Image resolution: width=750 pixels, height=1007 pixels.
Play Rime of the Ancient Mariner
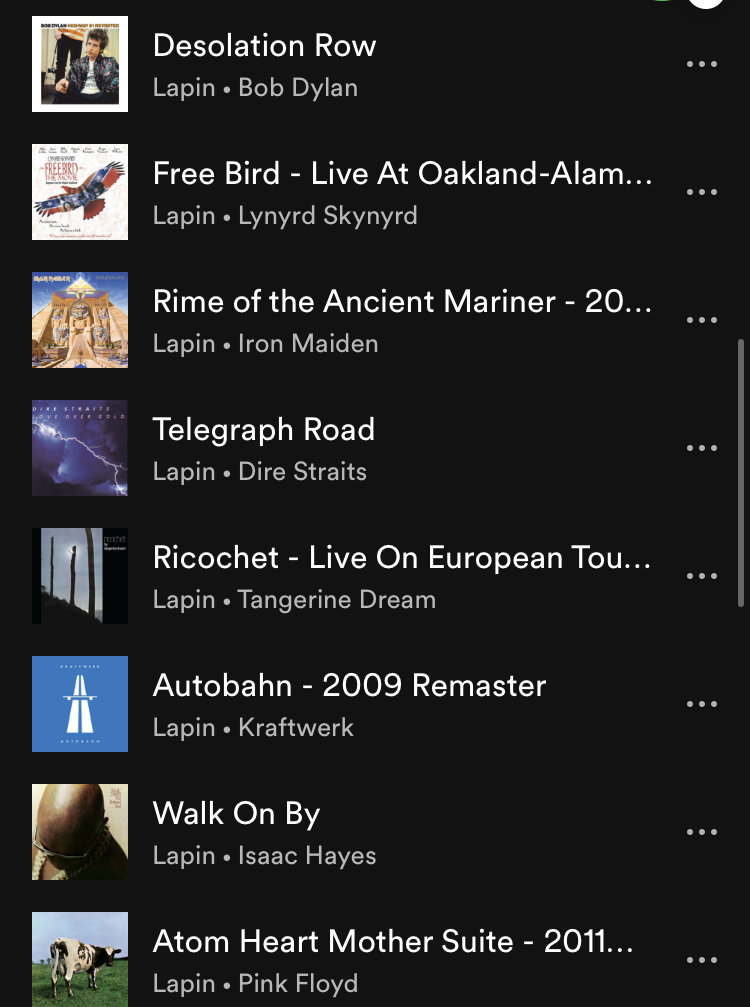pos(402,302)
